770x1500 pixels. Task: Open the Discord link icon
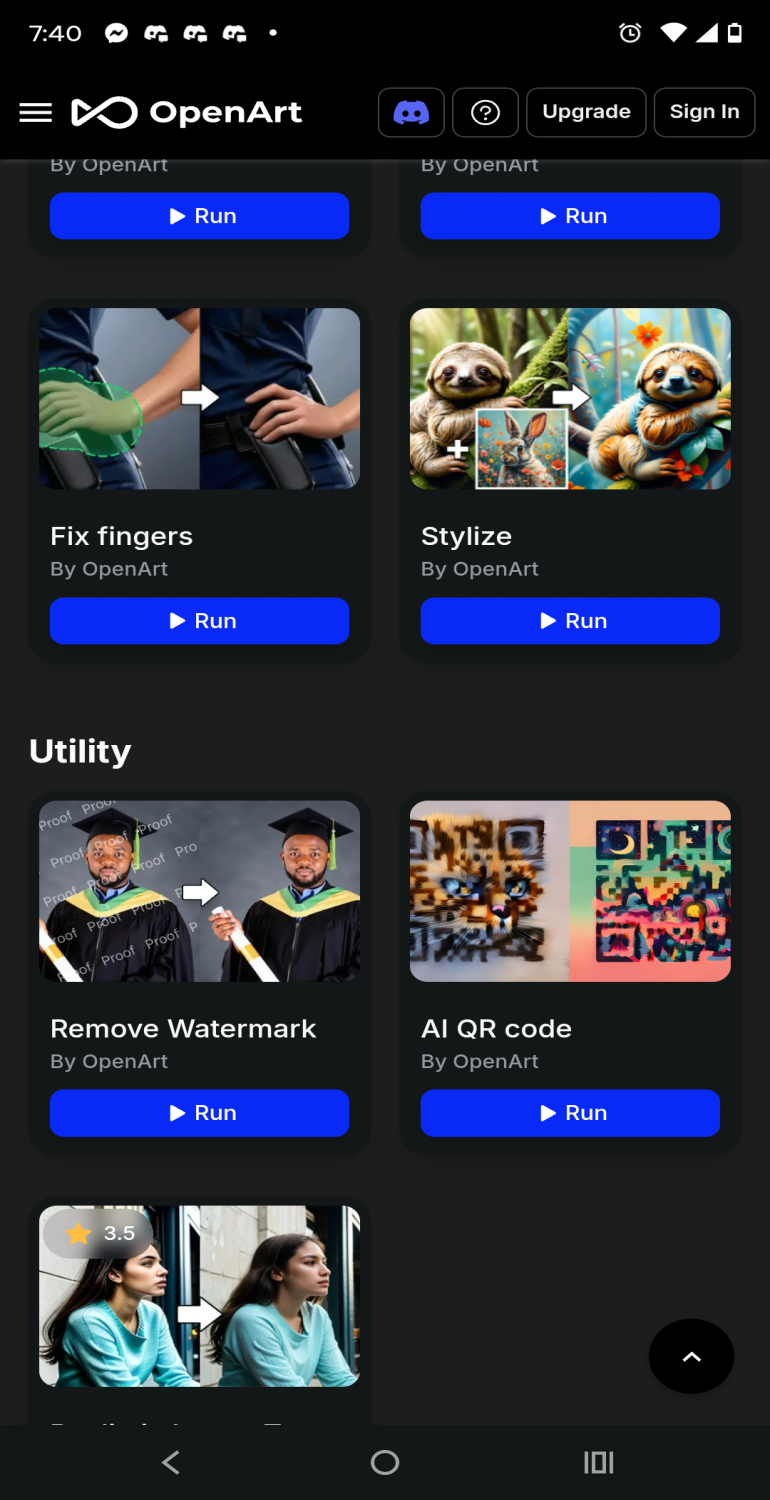(411, 112)
